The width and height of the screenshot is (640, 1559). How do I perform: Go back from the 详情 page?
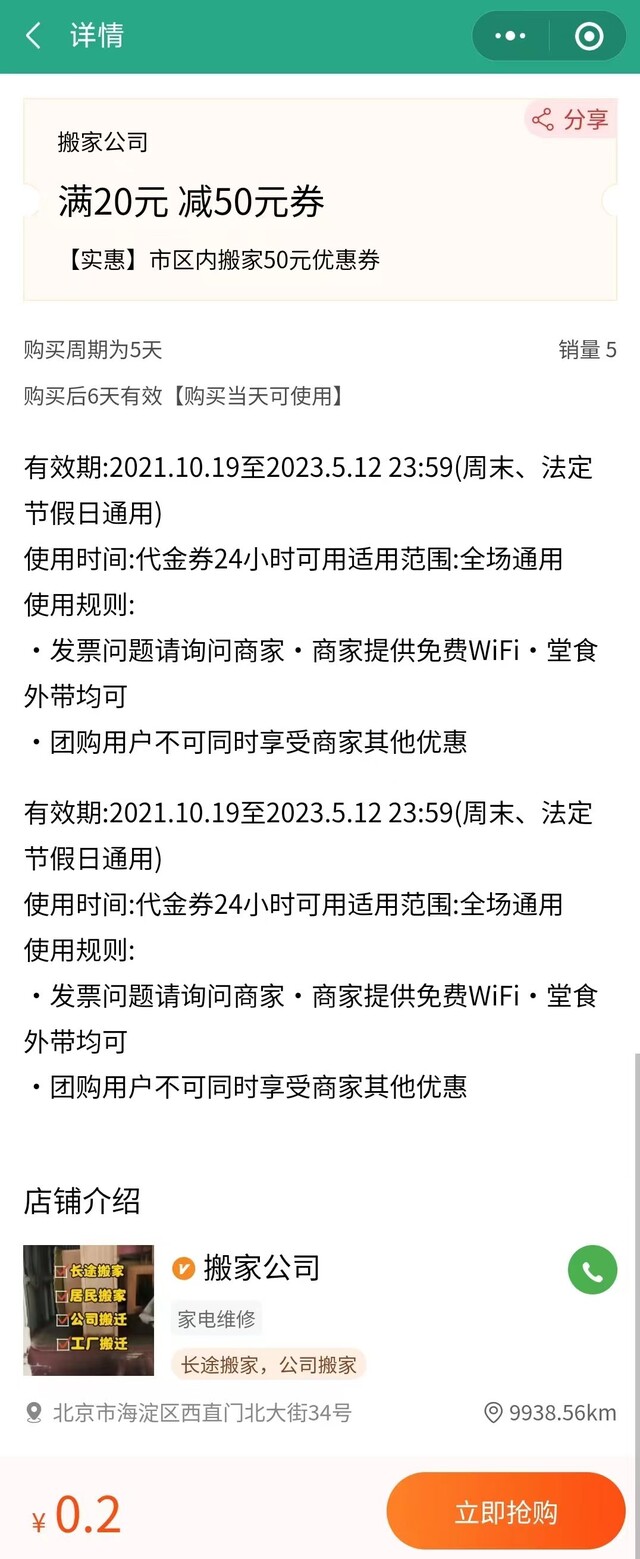coord(33,36)
